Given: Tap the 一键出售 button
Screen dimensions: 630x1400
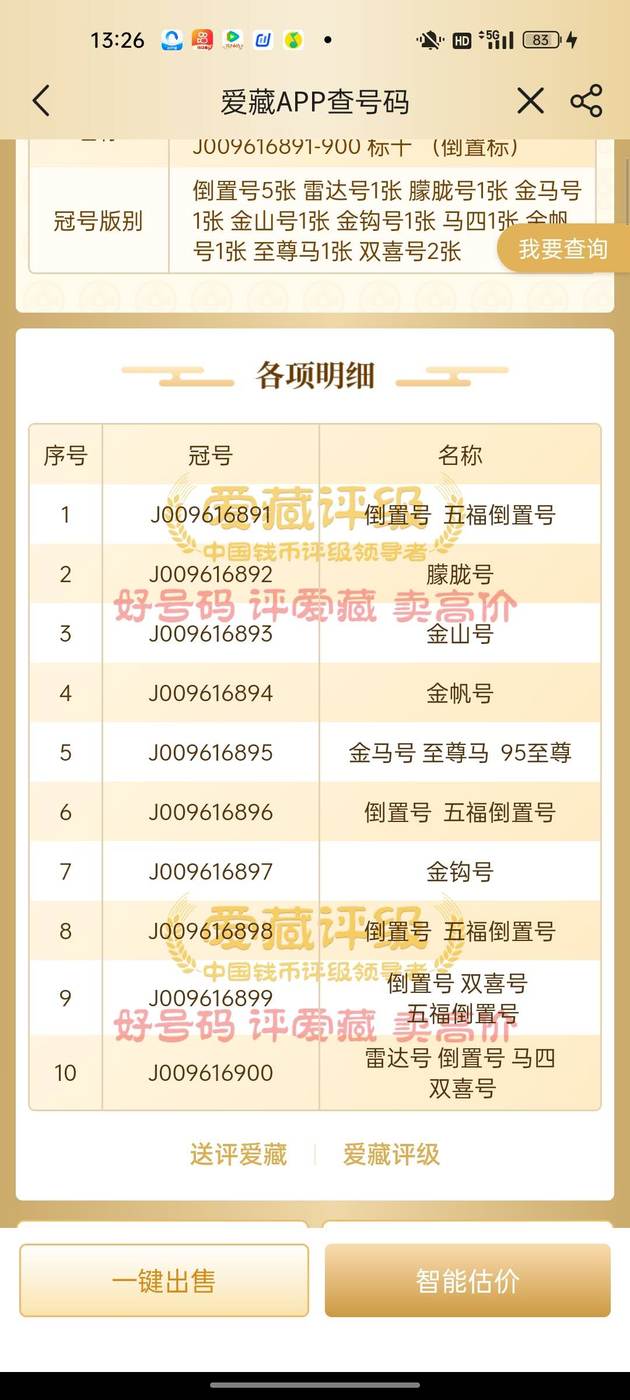Looking at the screenshot, I should pos(164,1280).
